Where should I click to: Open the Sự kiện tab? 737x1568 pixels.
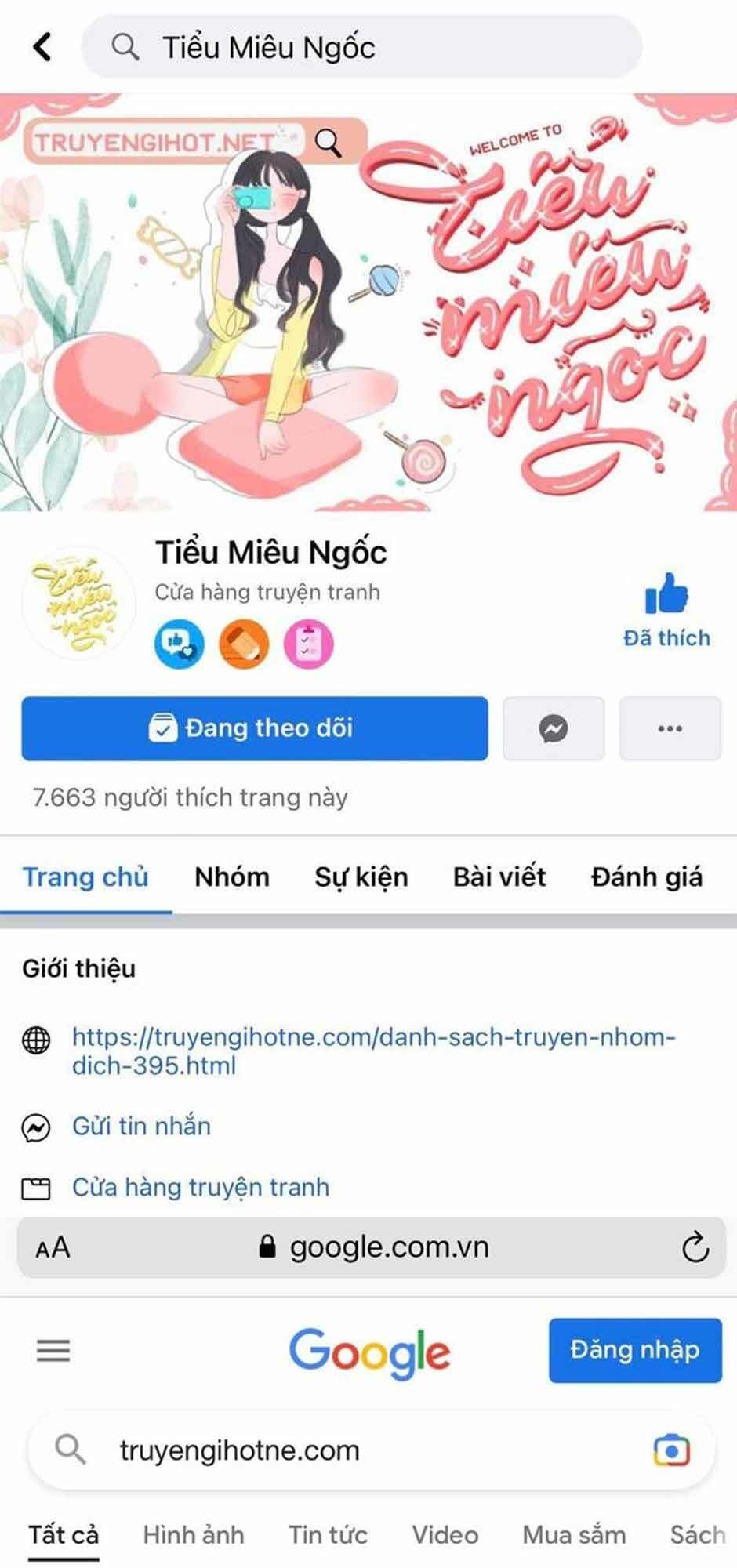(x=361, y=877)
